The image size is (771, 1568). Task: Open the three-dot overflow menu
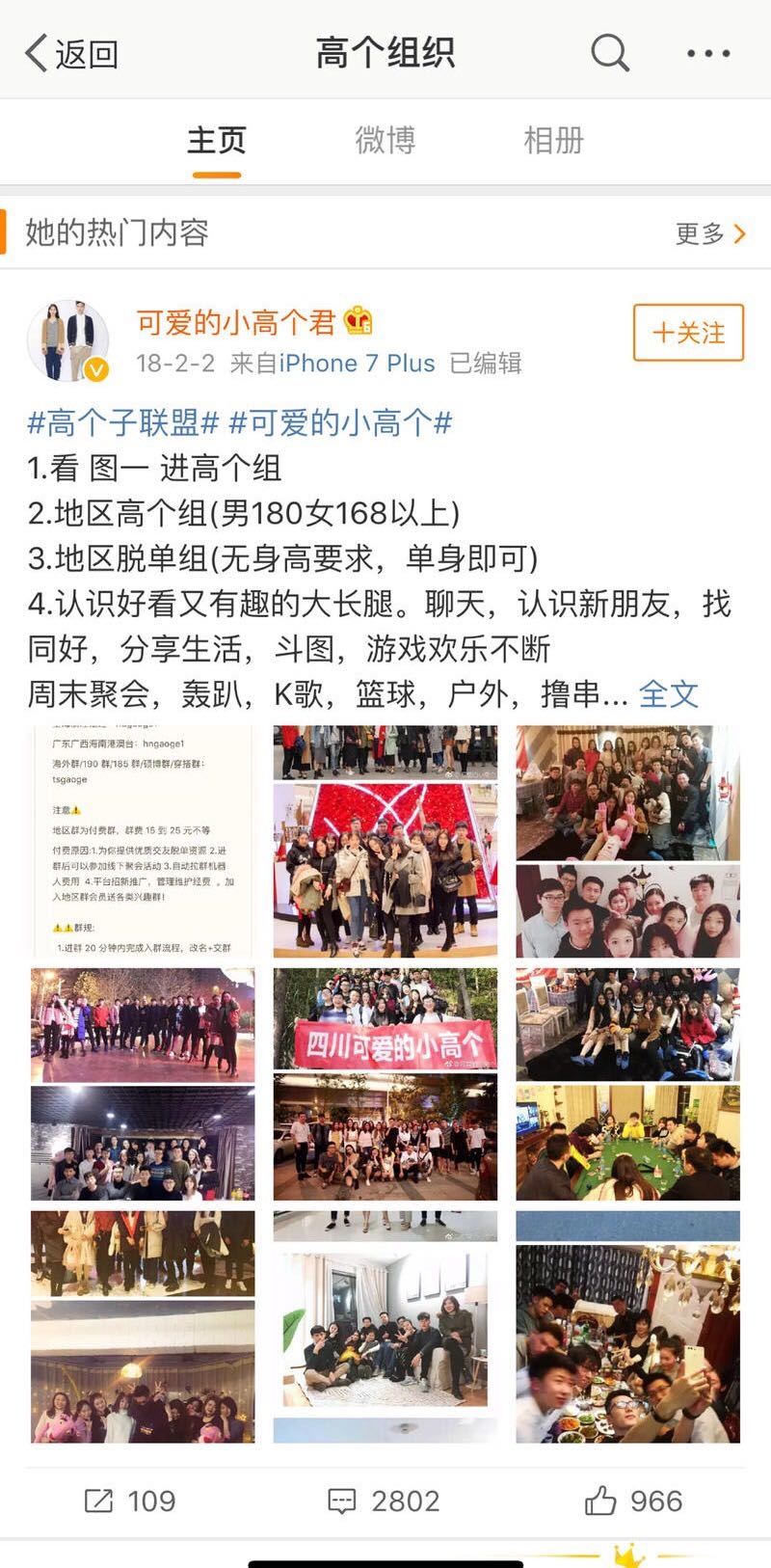708,53
